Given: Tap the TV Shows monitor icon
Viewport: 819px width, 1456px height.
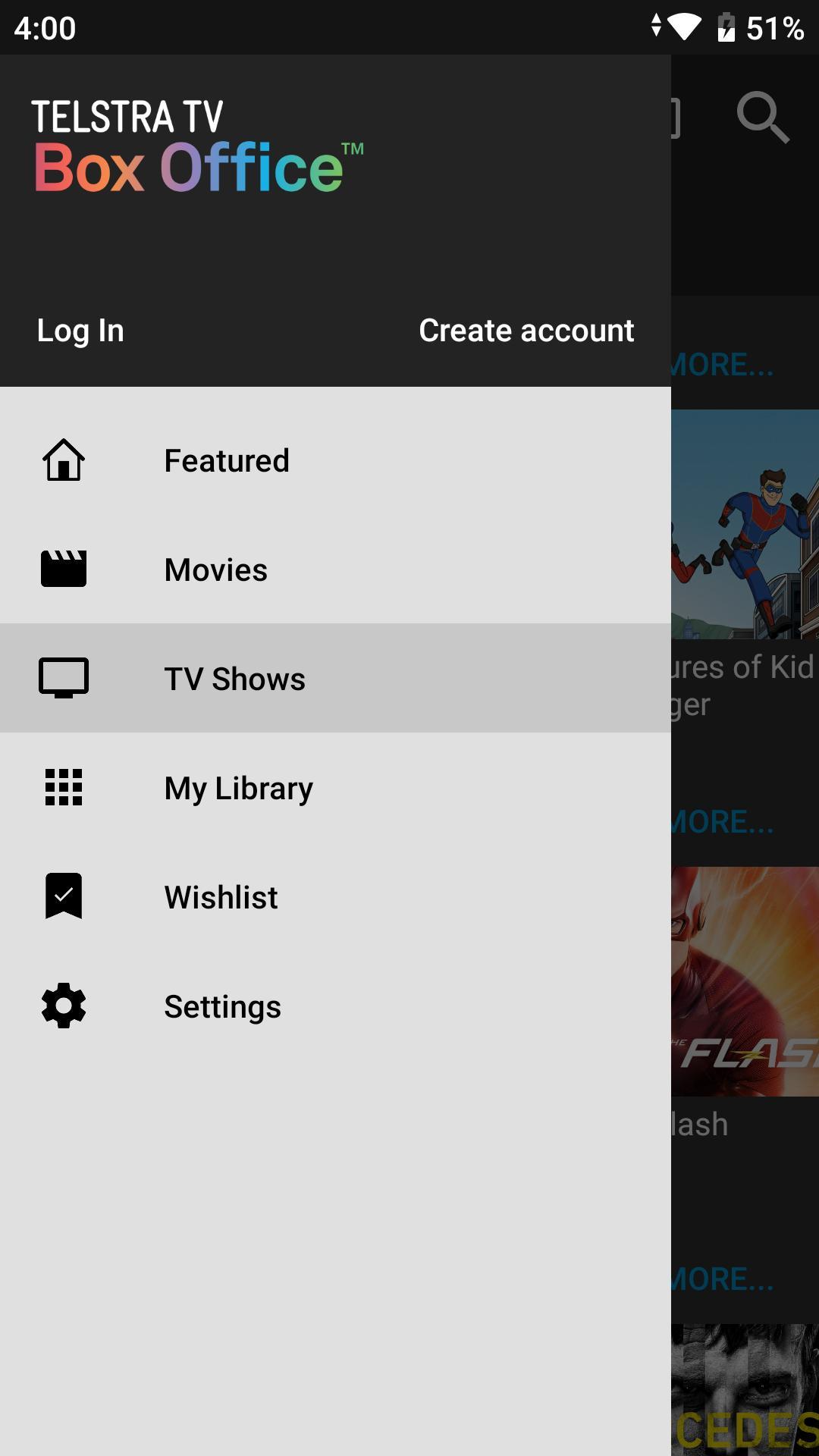Looking at the screenshot, I should (64, 678).
